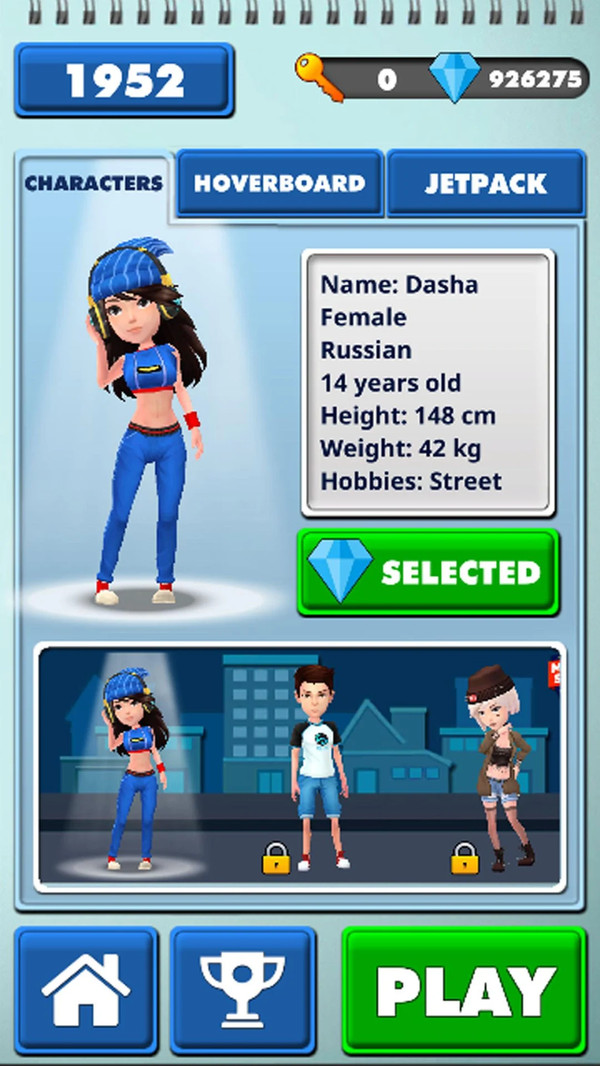Open the trophy leaderboard

(242, 990)
